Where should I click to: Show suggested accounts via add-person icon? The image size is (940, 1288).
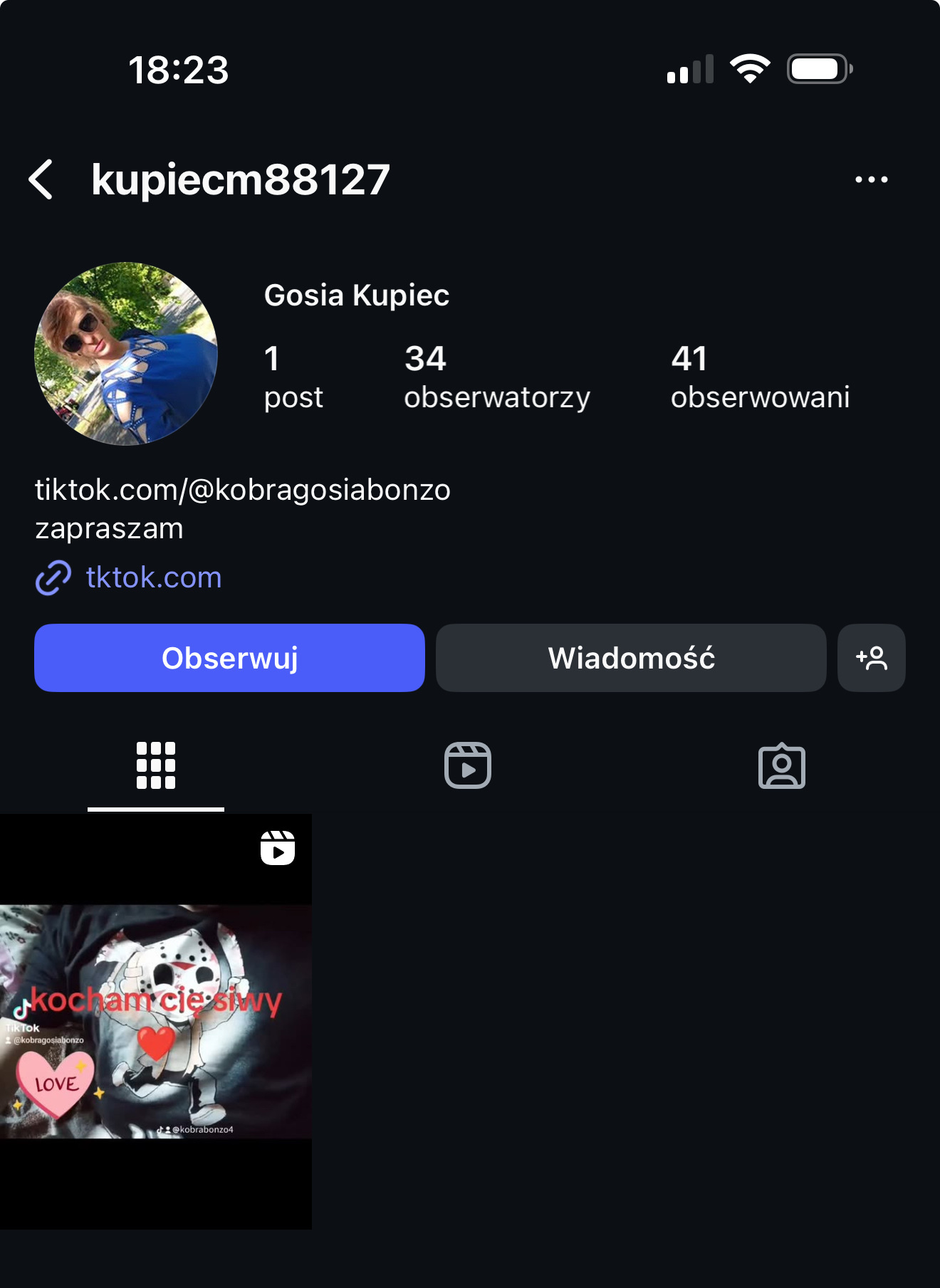pos(871,658)
